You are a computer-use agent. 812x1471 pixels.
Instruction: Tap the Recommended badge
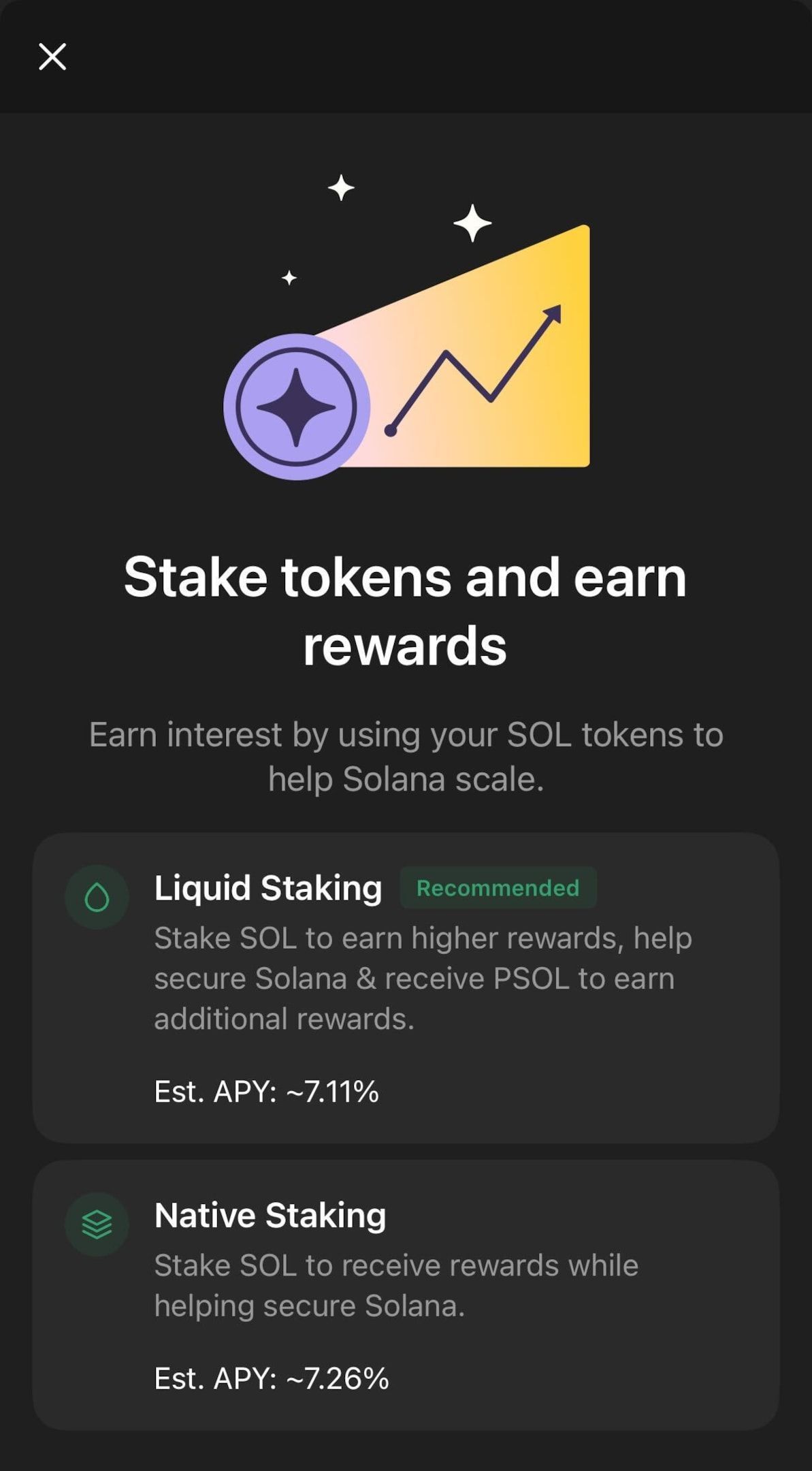(x=498, y=887)
